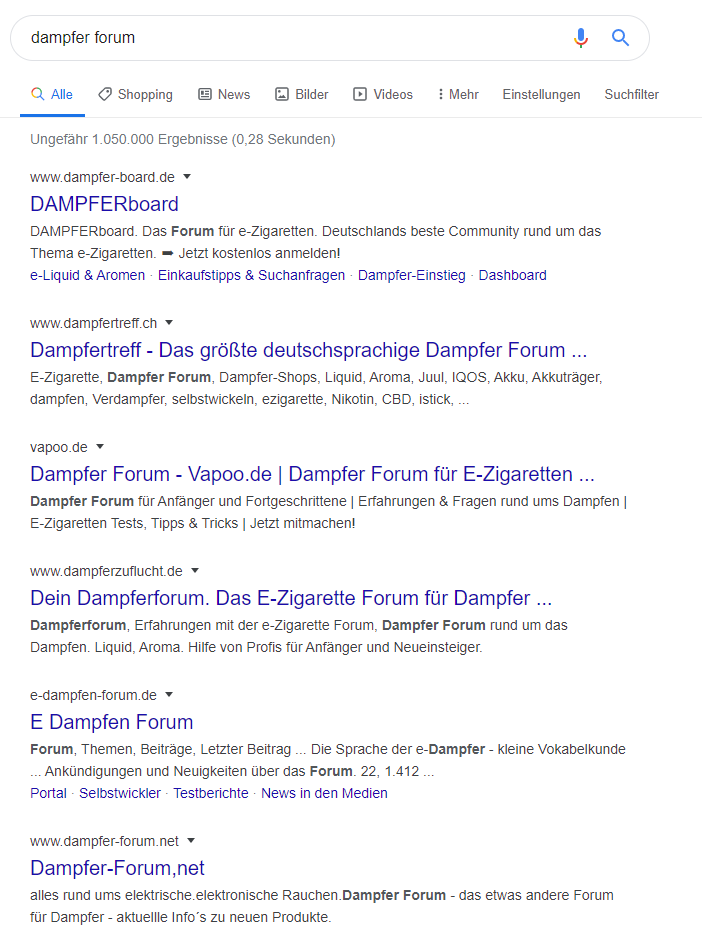Open the 'Testberichte' sublink
This screenshot has height=932, width=702.
click(x=210, y=793)
